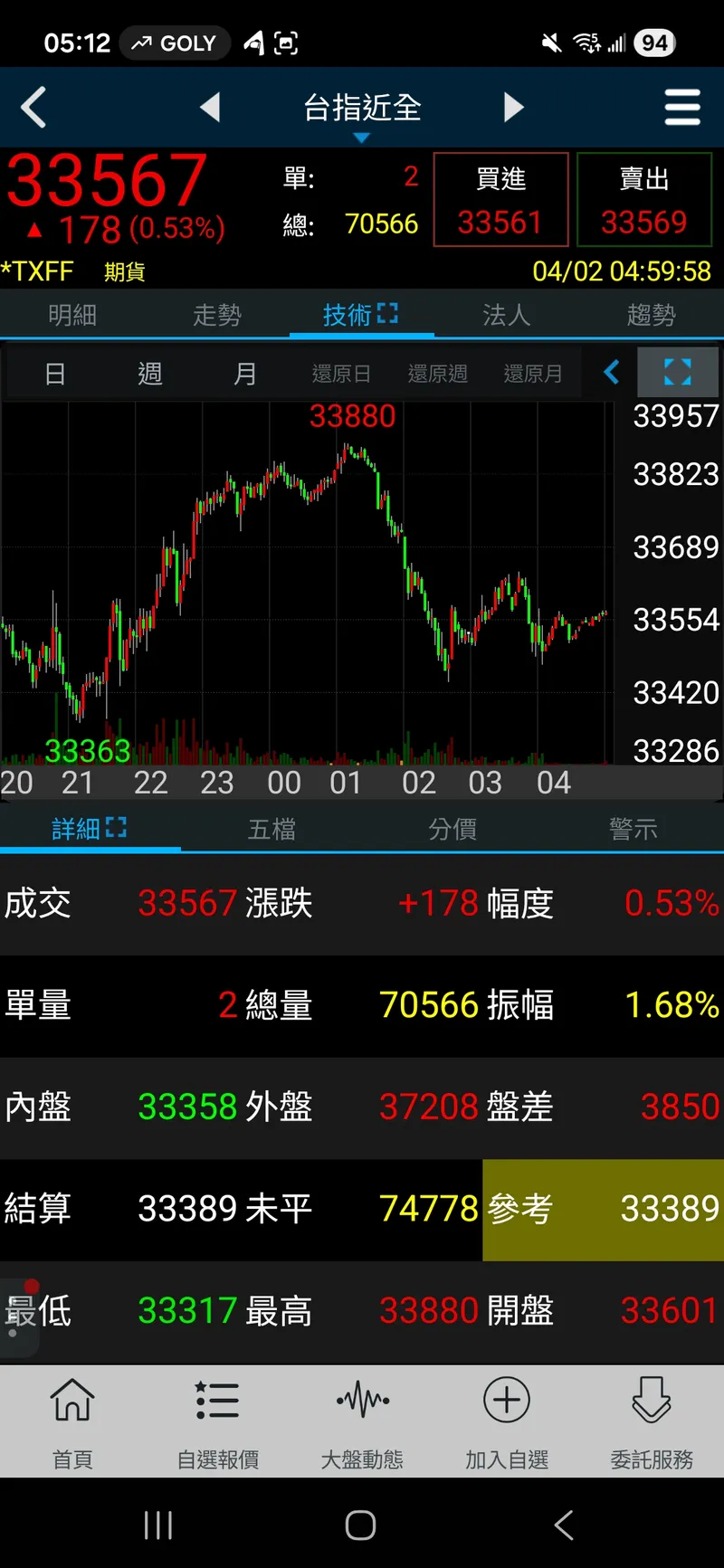
Task: Open the 警示 alerts tab
Action: click(633, 829)
